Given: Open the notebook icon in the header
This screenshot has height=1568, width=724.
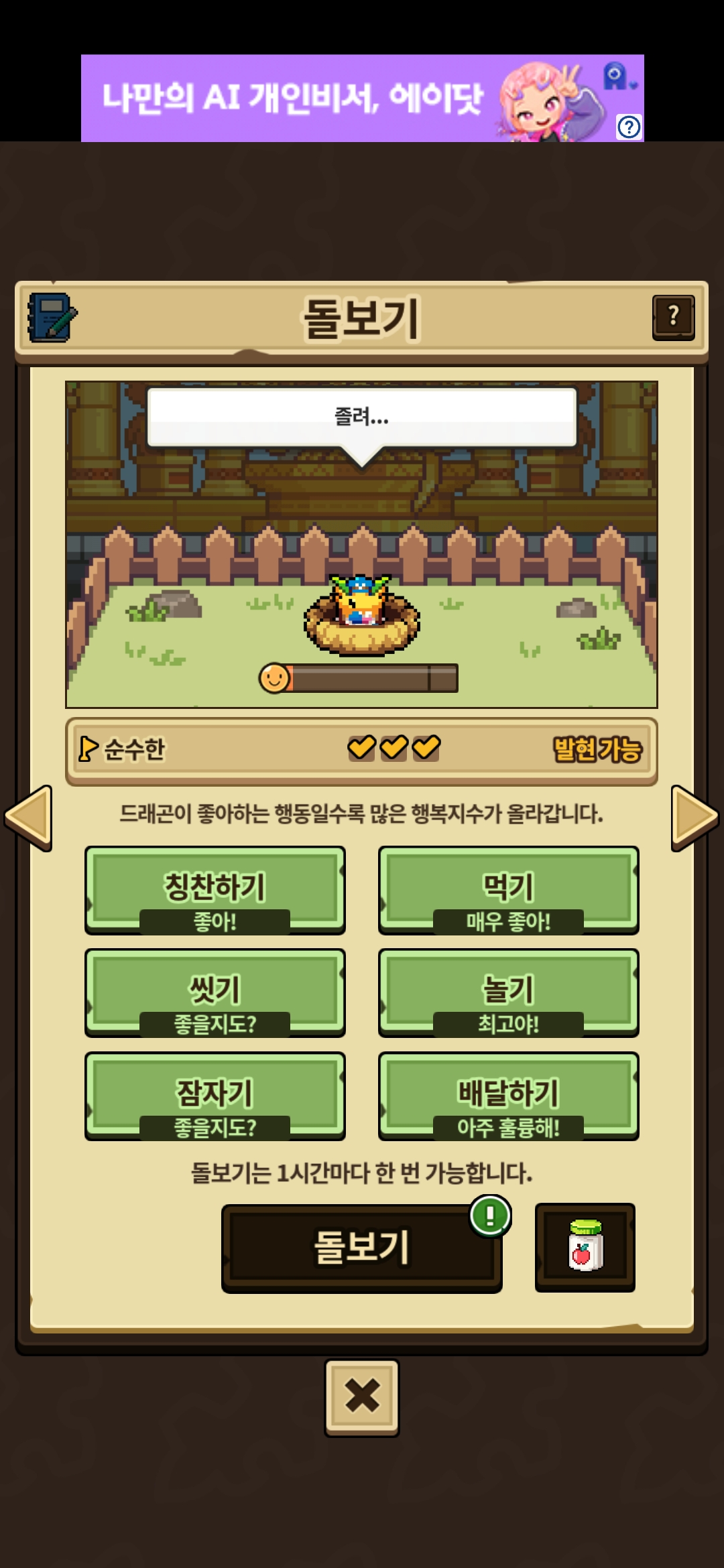Looking at the screenshot, I should [52, 318].
